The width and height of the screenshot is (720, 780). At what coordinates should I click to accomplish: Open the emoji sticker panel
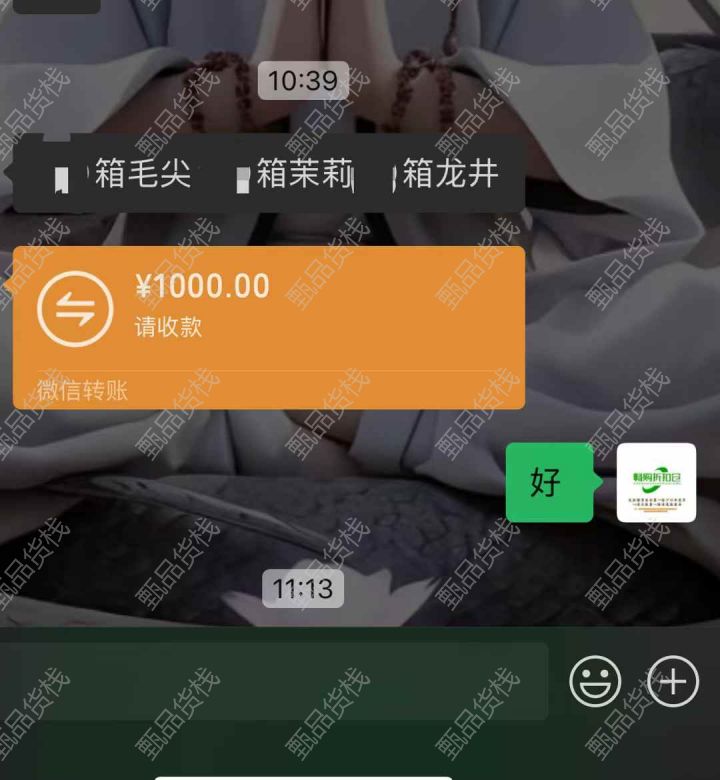[595, 682]
